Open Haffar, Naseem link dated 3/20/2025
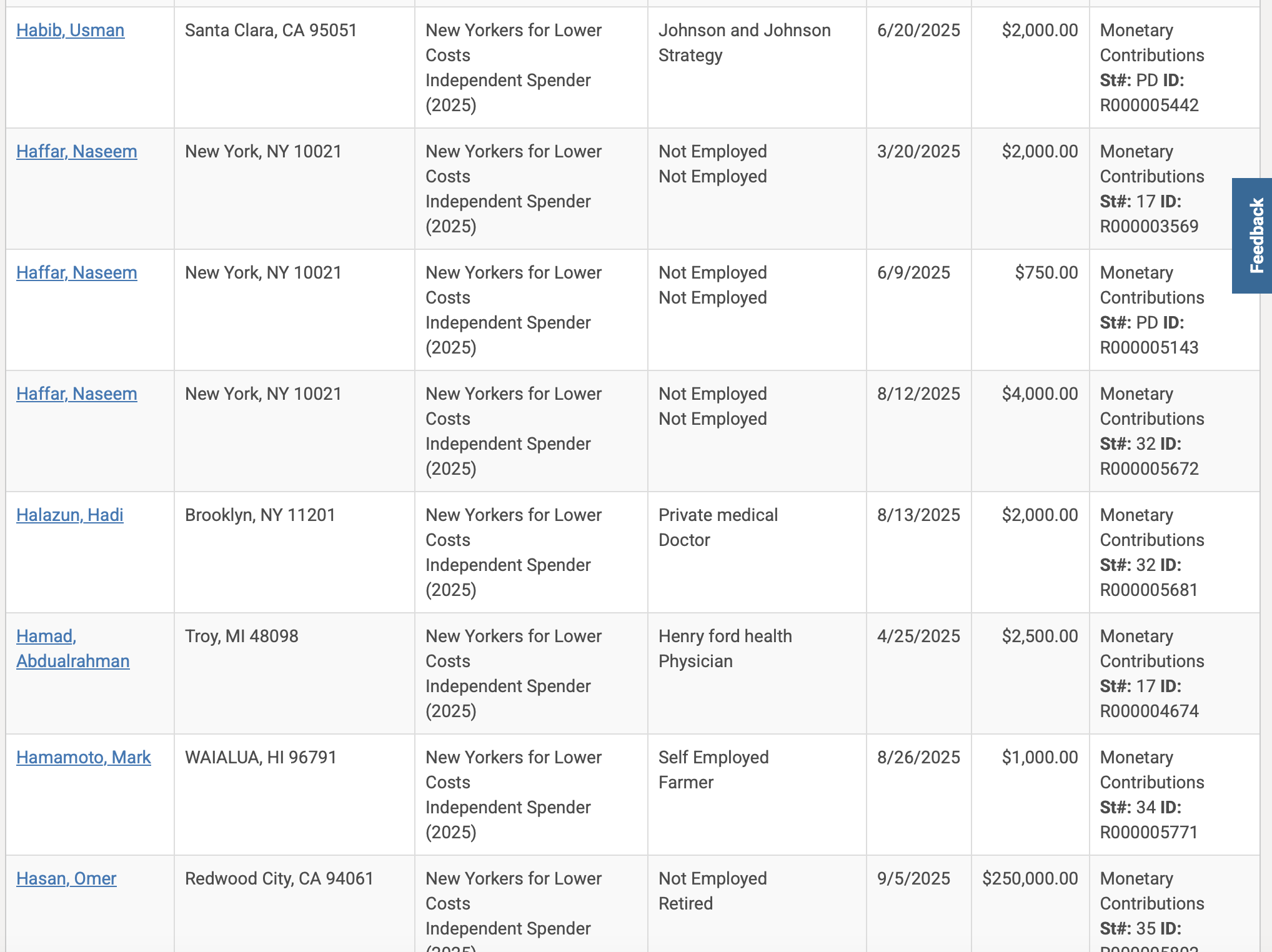This screenshot has width=1272, height=952. (76, 151)
